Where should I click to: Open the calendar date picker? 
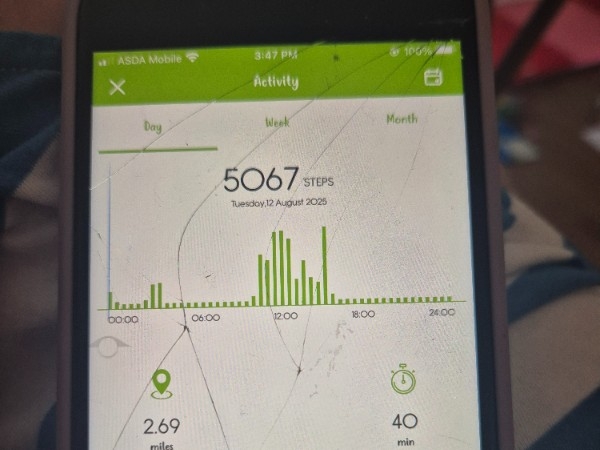(x=433, y=78)
